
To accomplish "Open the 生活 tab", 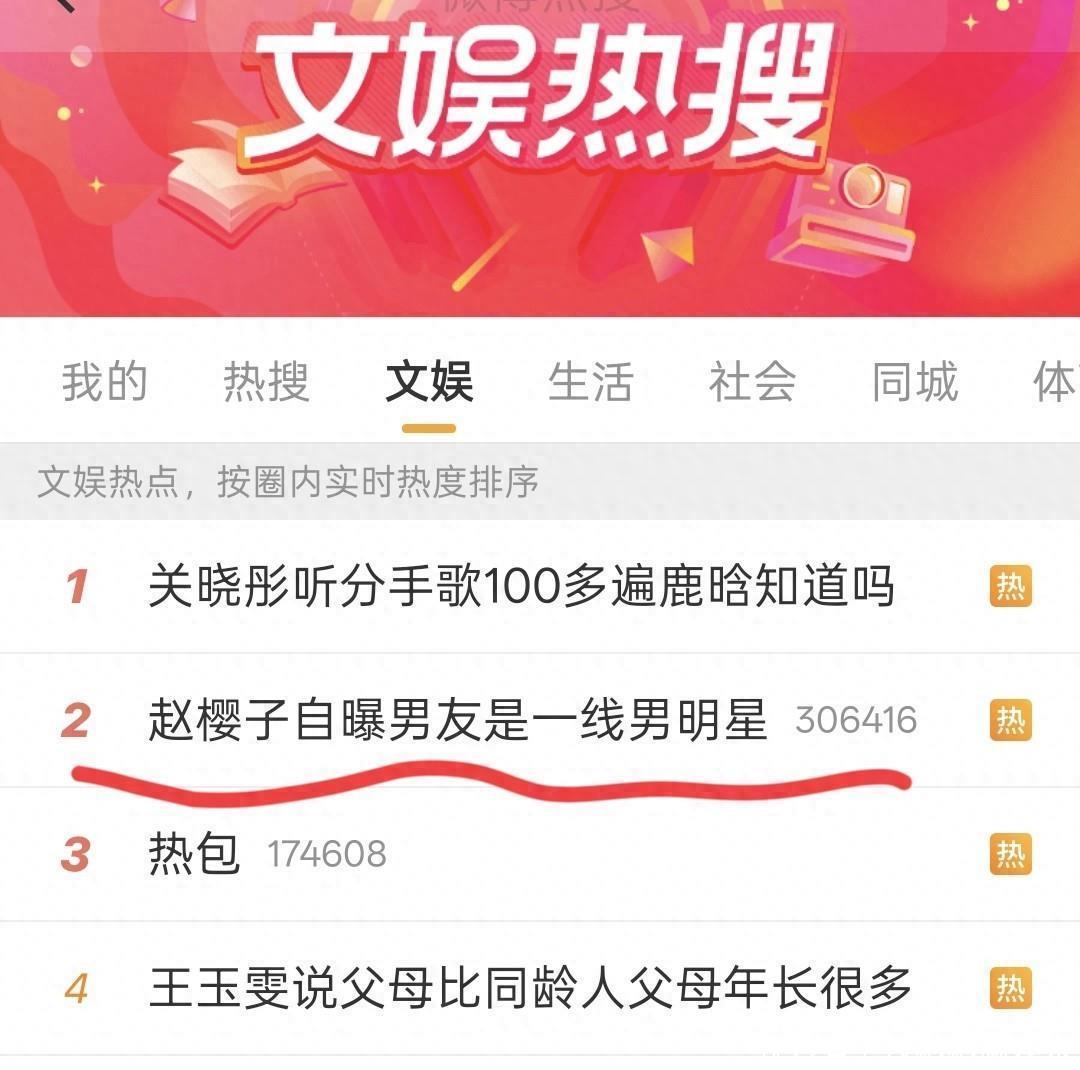I will (591, 382).
